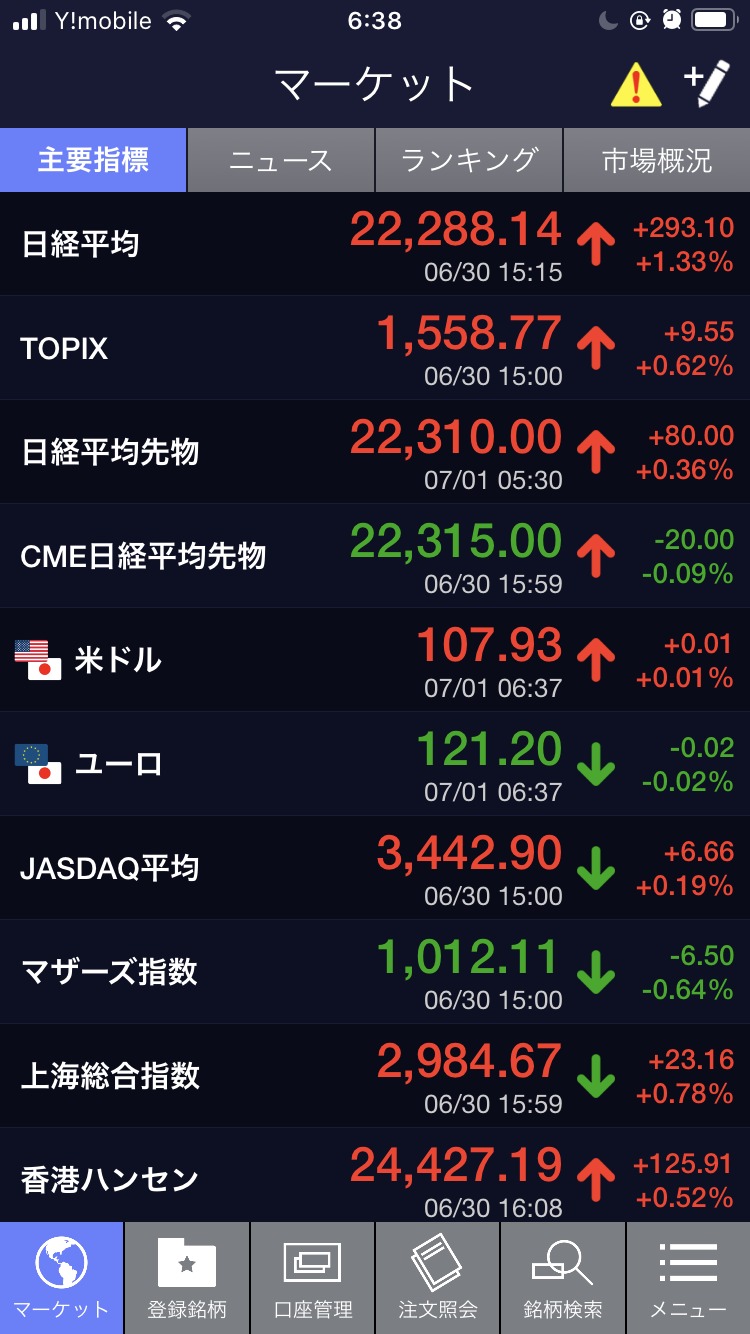Viewport: 750px width, 1334px height.
Task: Open 口座管理 in bottom bar
Action: pos(313,1278)
